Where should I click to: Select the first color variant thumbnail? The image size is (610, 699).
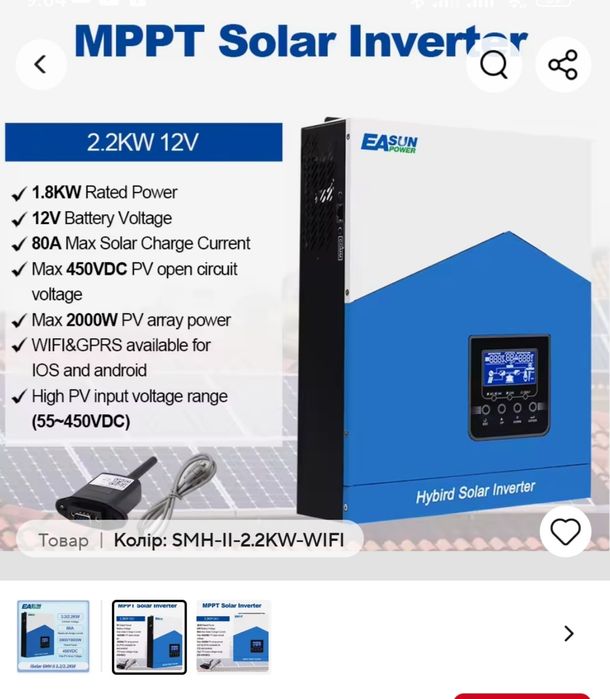[53, 636]
